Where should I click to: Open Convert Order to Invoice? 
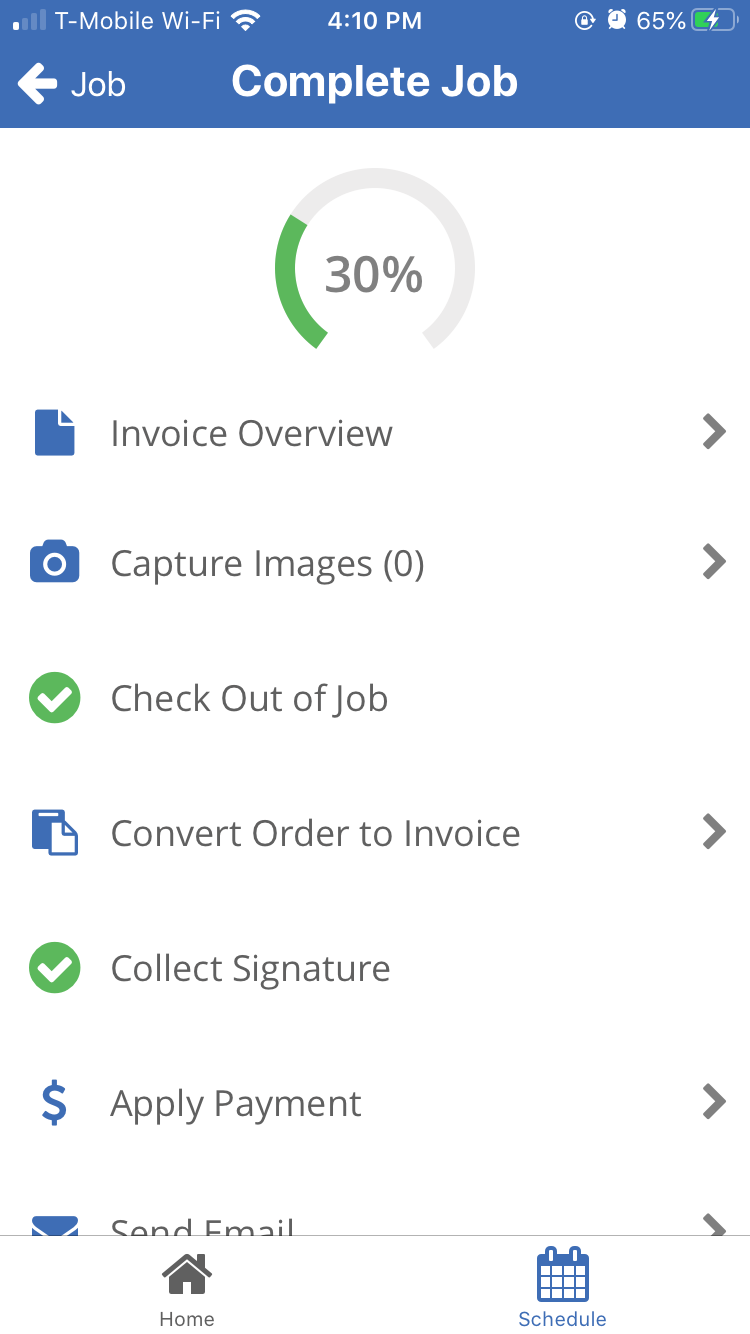tap(375, 832)
